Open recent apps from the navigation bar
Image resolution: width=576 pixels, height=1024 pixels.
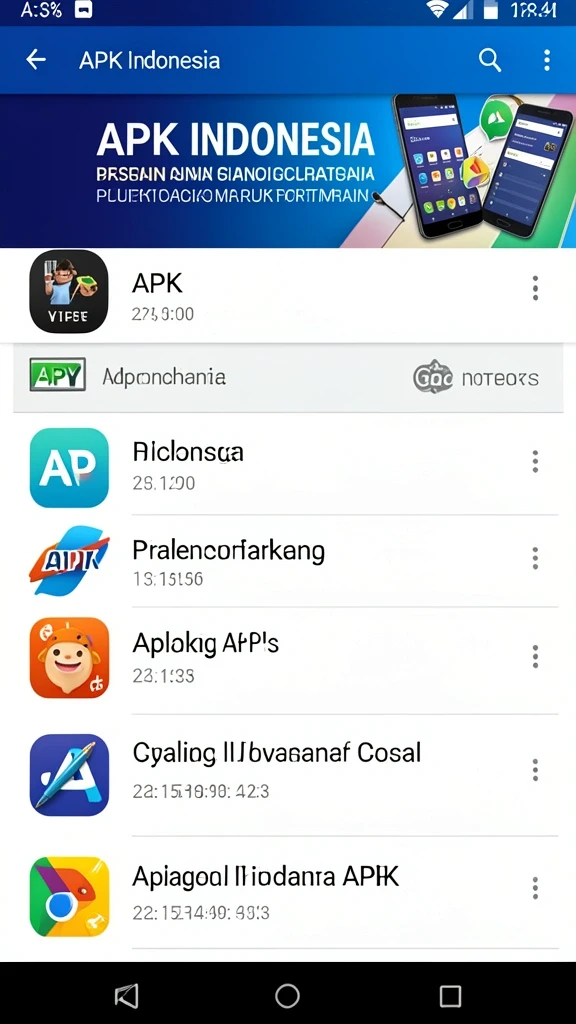451,997
